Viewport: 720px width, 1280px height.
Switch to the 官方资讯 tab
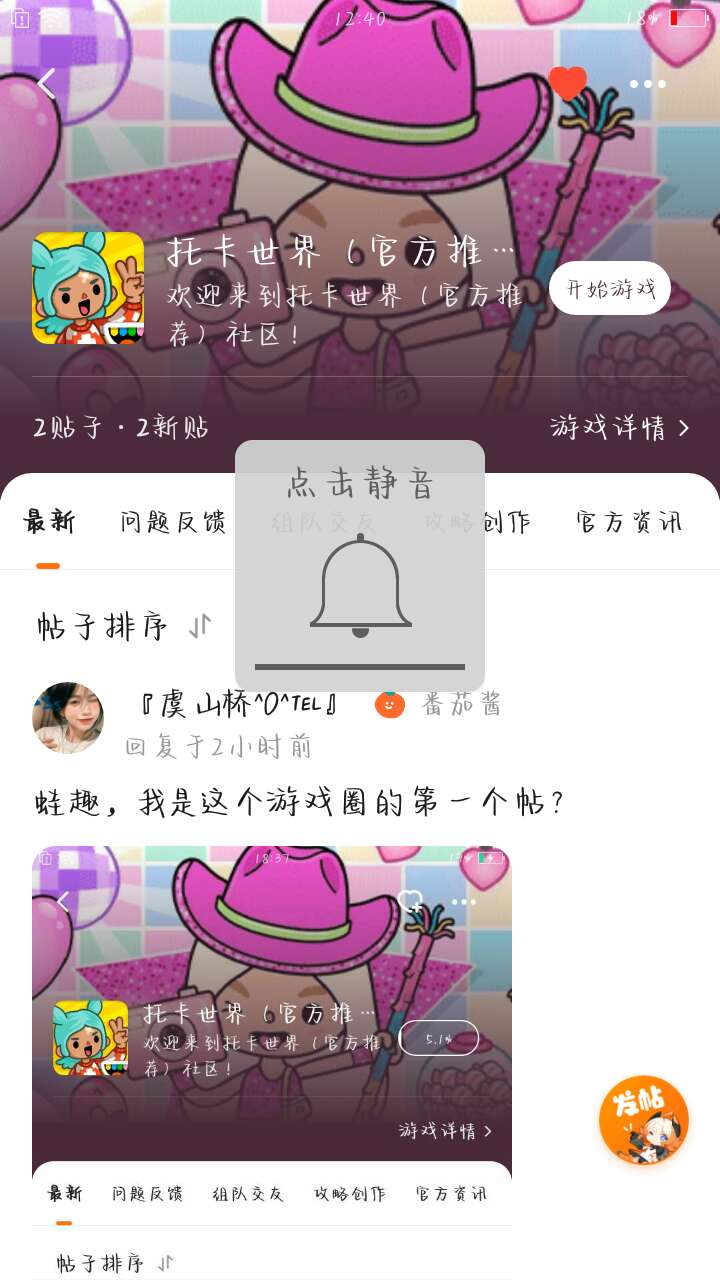tap(629, 522)
